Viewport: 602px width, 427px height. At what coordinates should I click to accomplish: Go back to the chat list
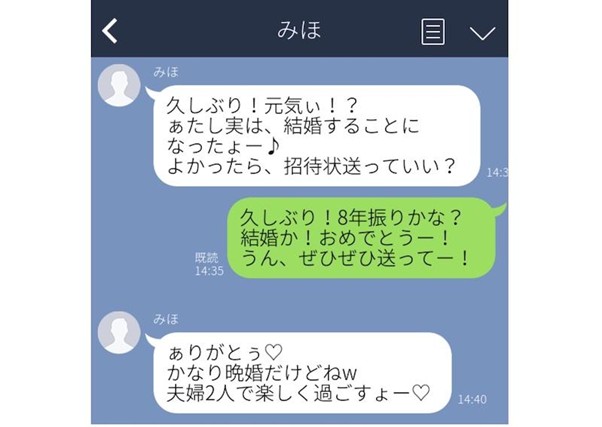110,31
